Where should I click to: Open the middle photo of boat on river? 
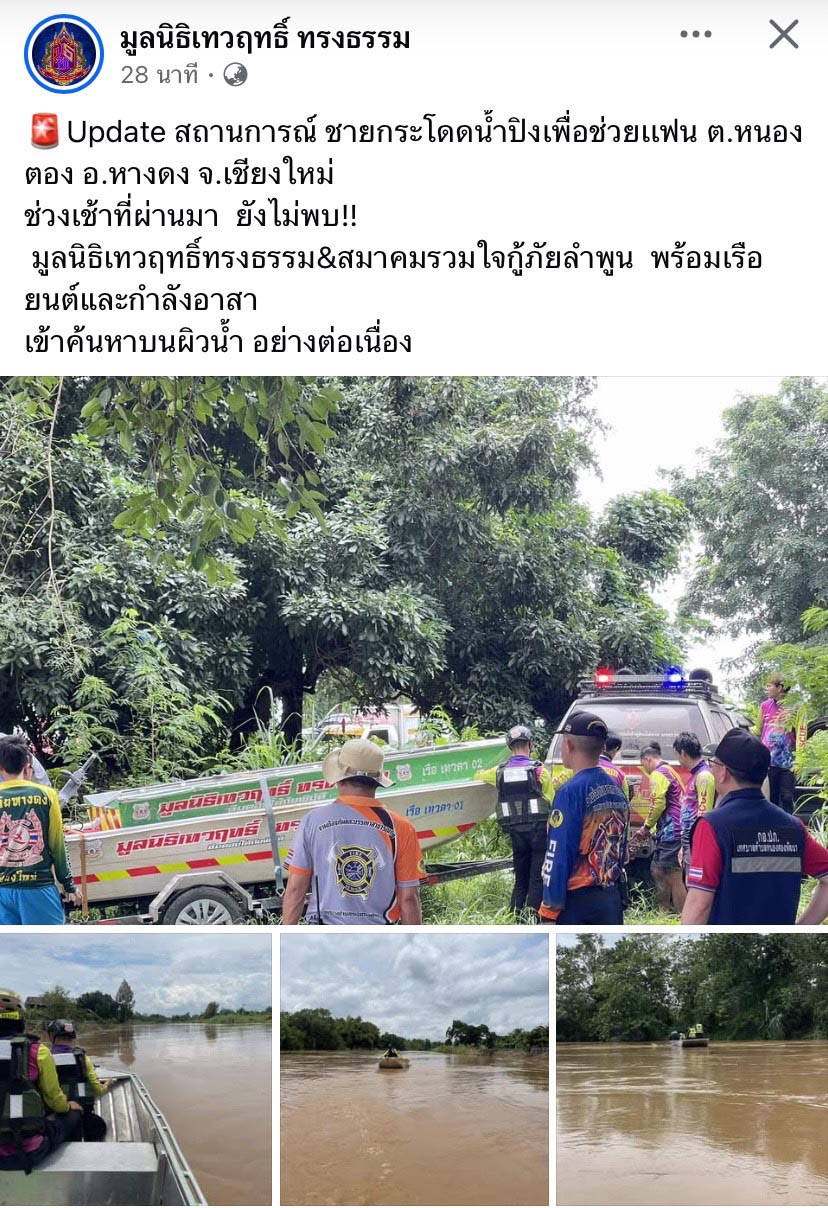coord(414,1069)
